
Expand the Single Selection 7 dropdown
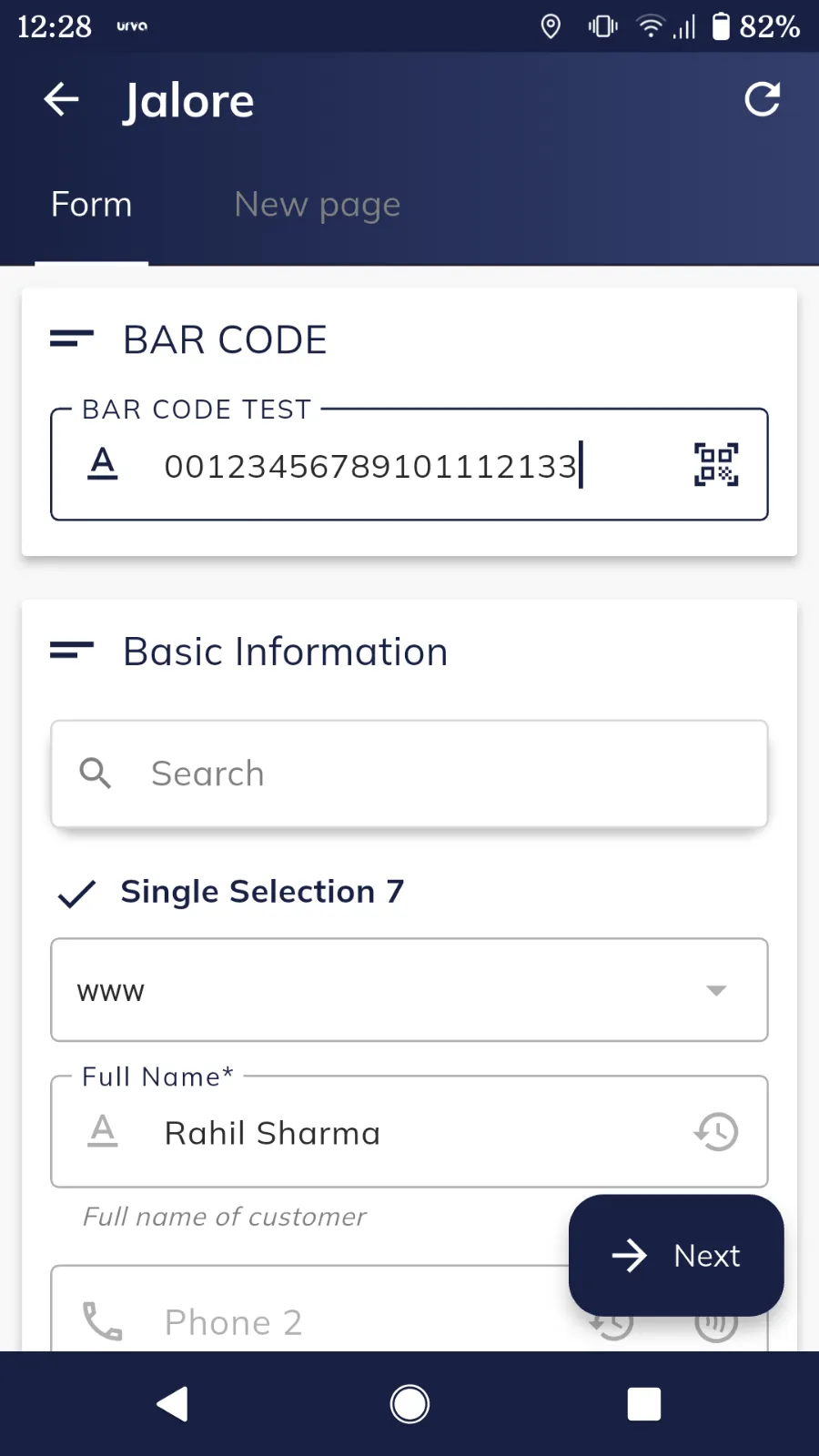point(409,990)
